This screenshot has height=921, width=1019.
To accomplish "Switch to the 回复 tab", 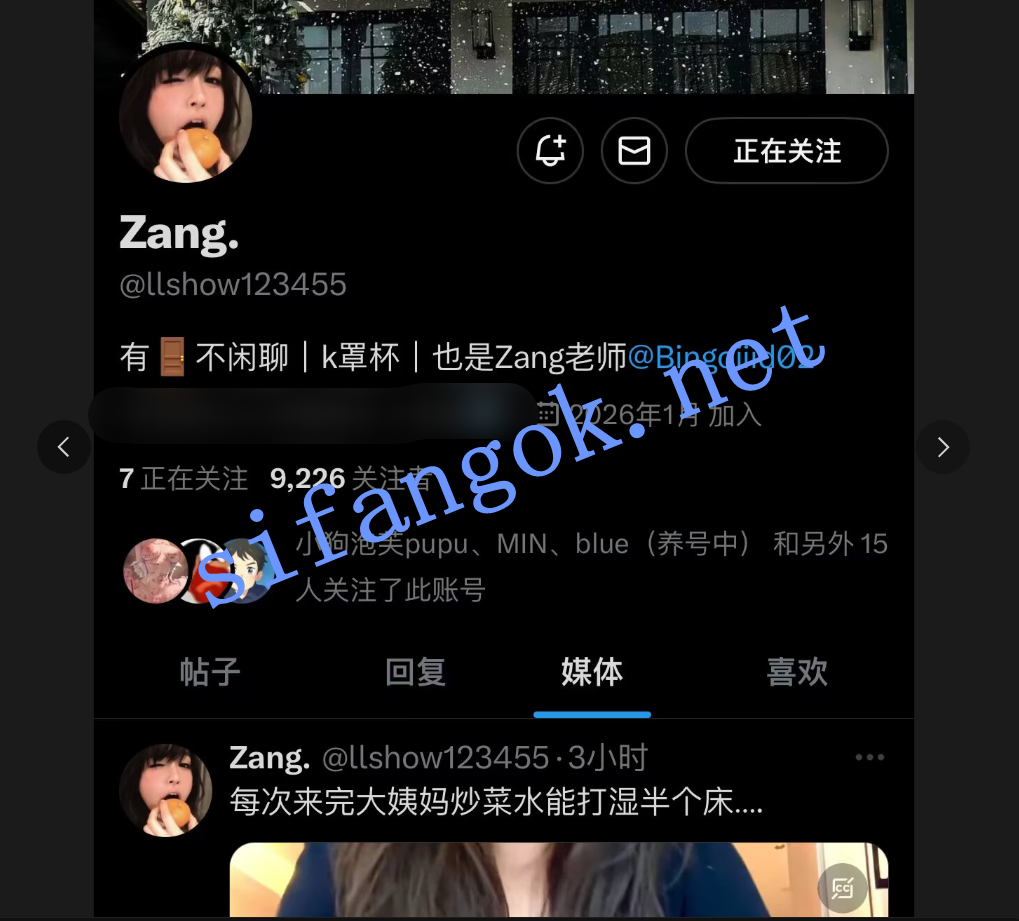I will point(415,672).
